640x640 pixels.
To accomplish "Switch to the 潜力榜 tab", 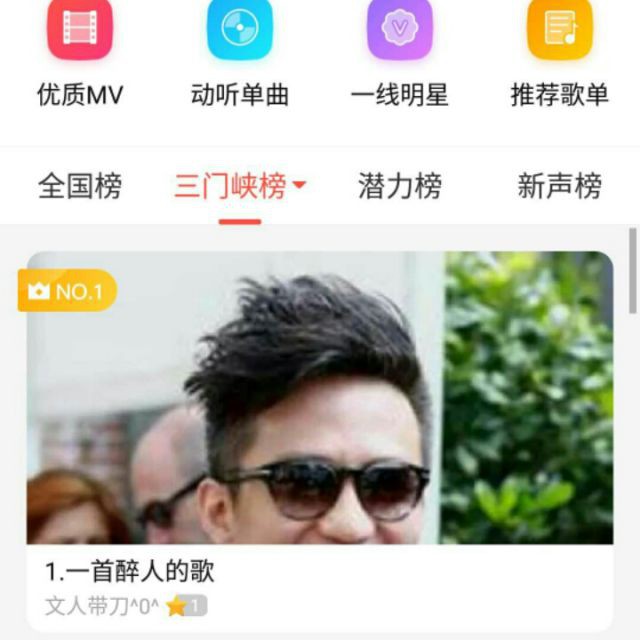I will click(399, 186).
